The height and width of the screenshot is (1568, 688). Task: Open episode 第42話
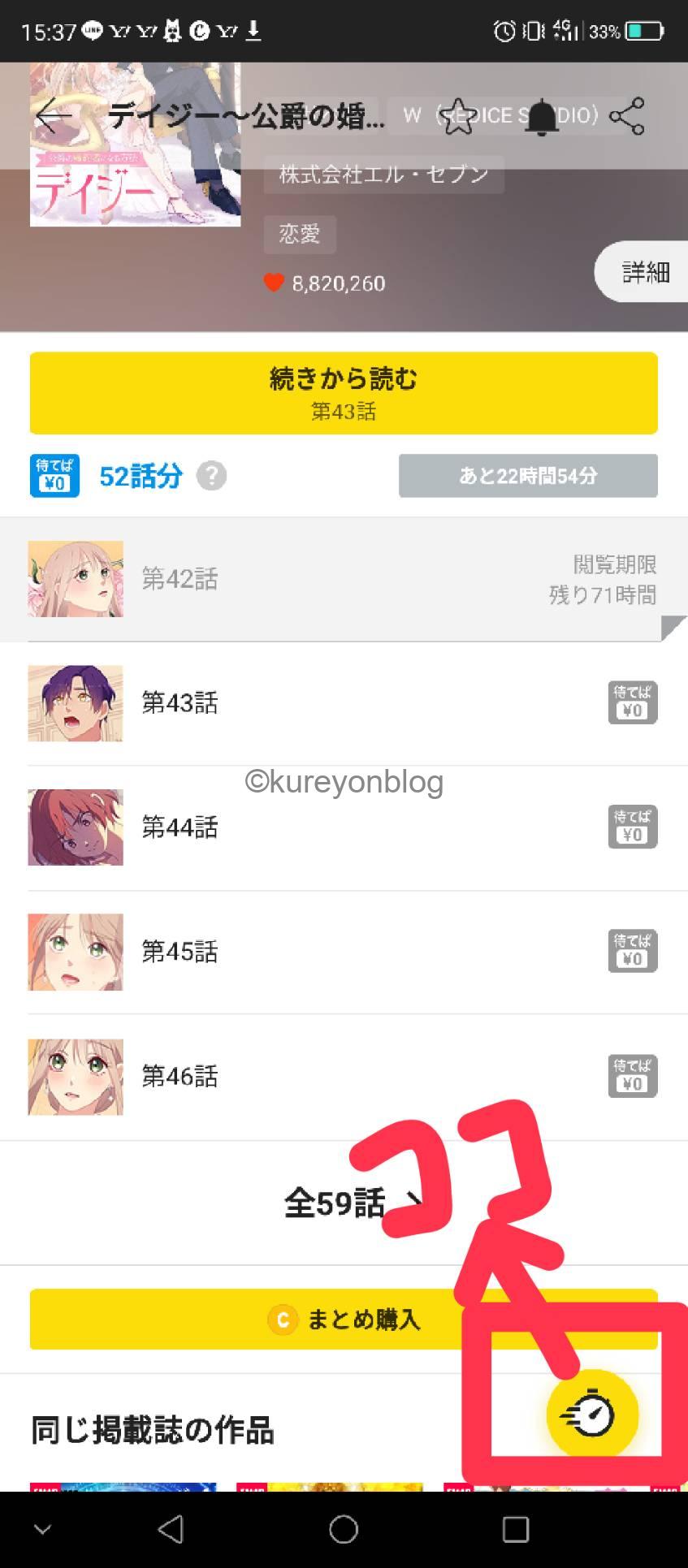point(344,580)
